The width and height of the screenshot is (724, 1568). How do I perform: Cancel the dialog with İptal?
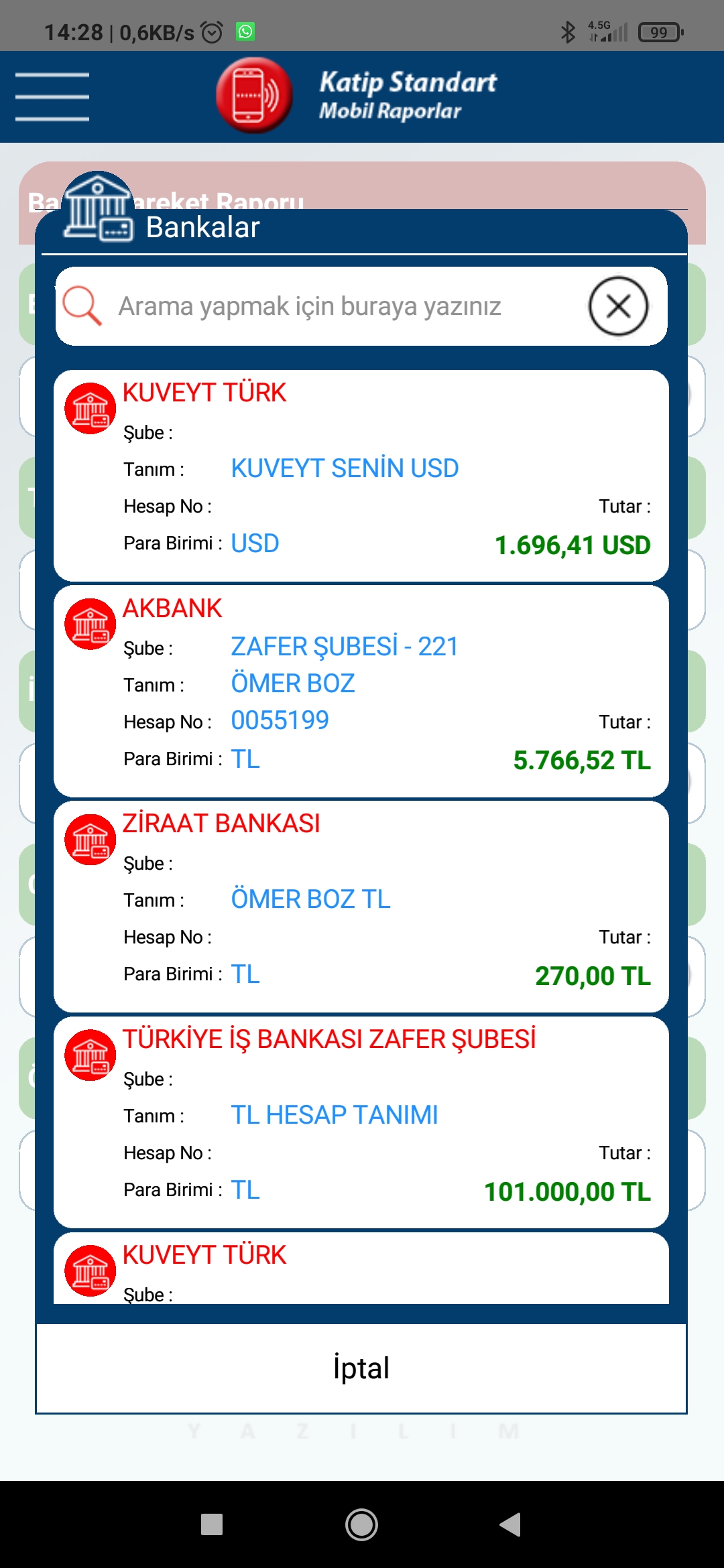[361, 1368]
